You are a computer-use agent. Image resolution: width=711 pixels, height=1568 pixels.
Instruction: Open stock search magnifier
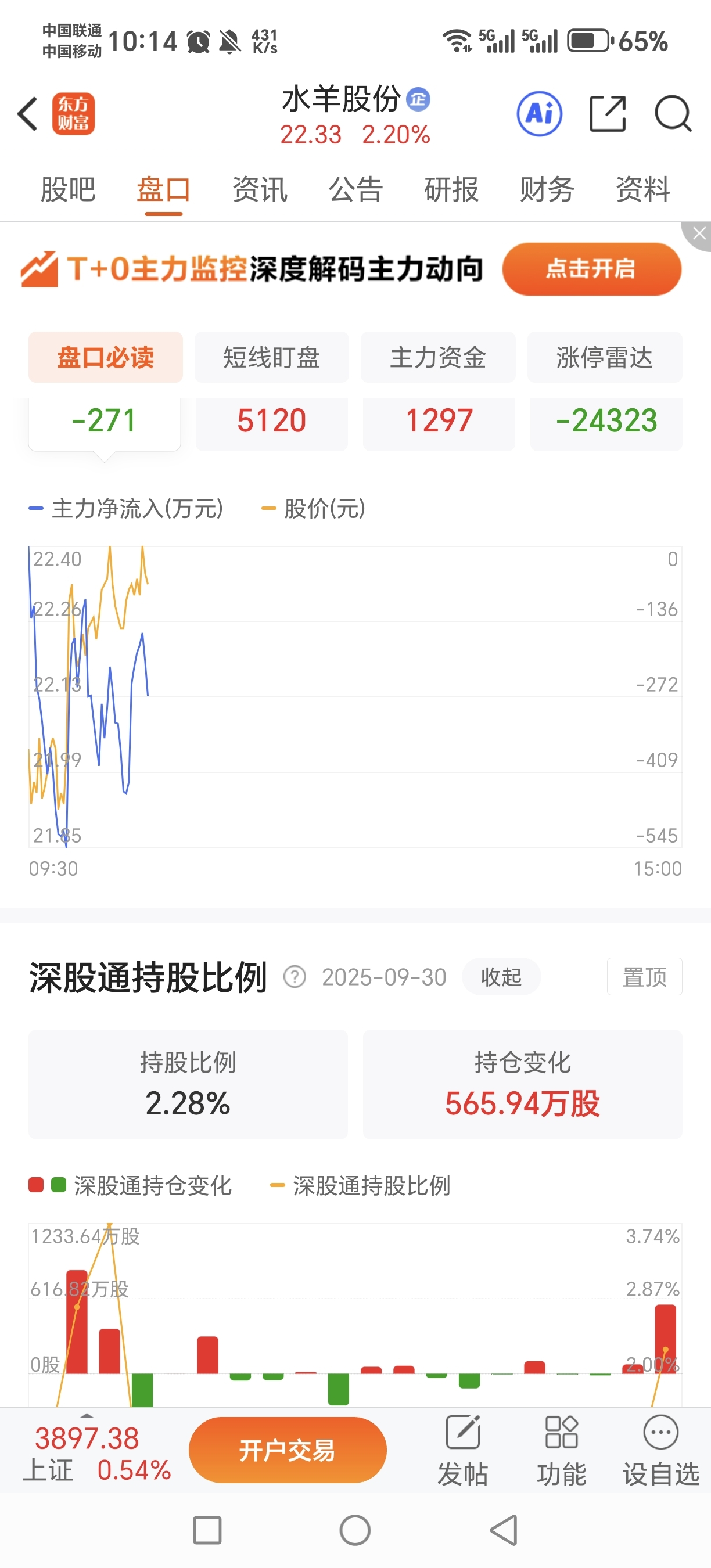point(672,114)
